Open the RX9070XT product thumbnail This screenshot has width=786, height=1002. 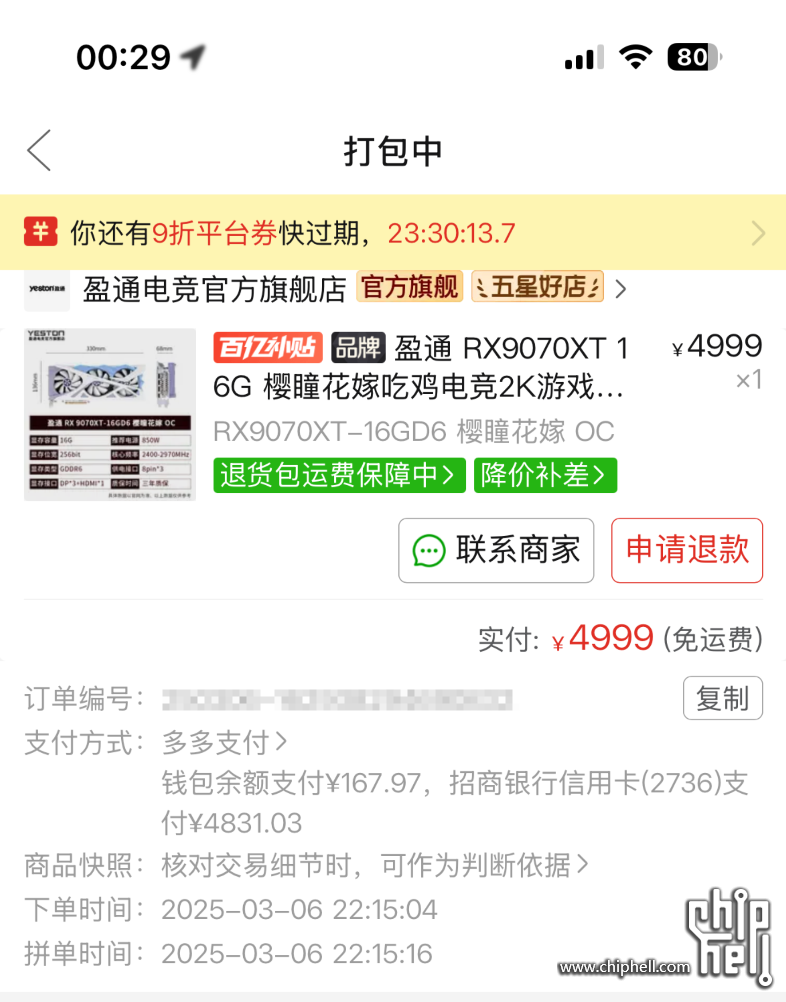point(110,414)
